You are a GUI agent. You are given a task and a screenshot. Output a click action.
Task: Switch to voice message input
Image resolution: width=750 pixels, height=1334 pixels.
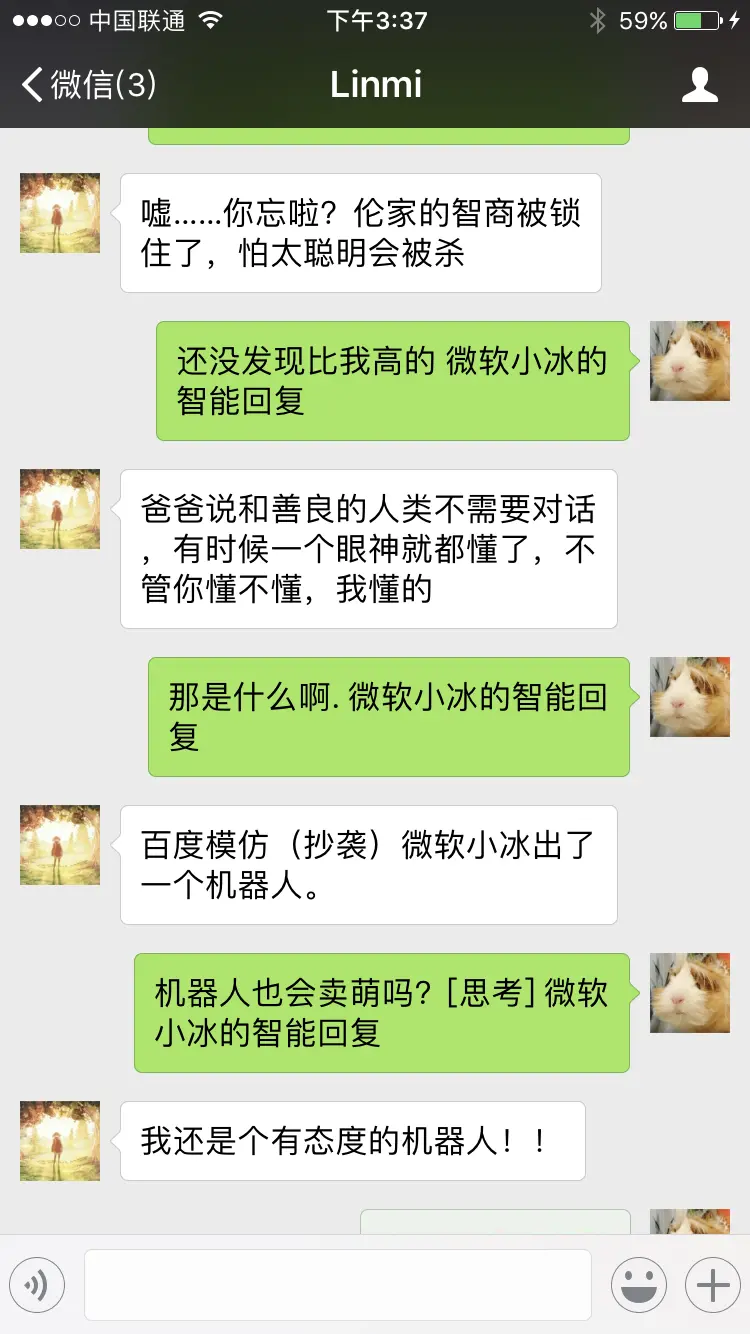tap(37, 1285)
